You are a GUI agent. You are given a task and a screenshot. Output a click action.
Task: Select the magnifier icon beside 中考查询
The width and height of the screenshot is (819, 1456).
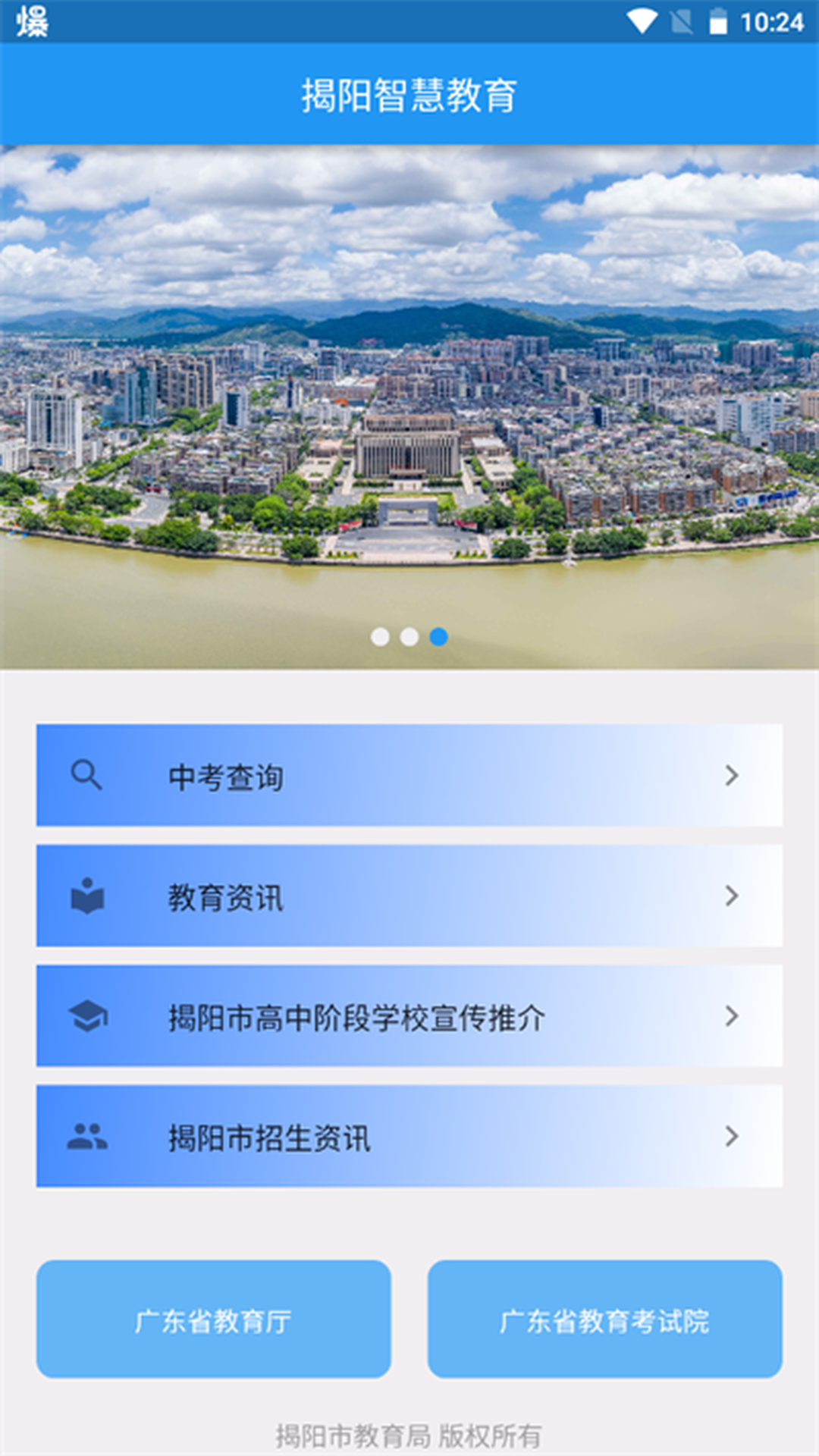coord(86,775)
